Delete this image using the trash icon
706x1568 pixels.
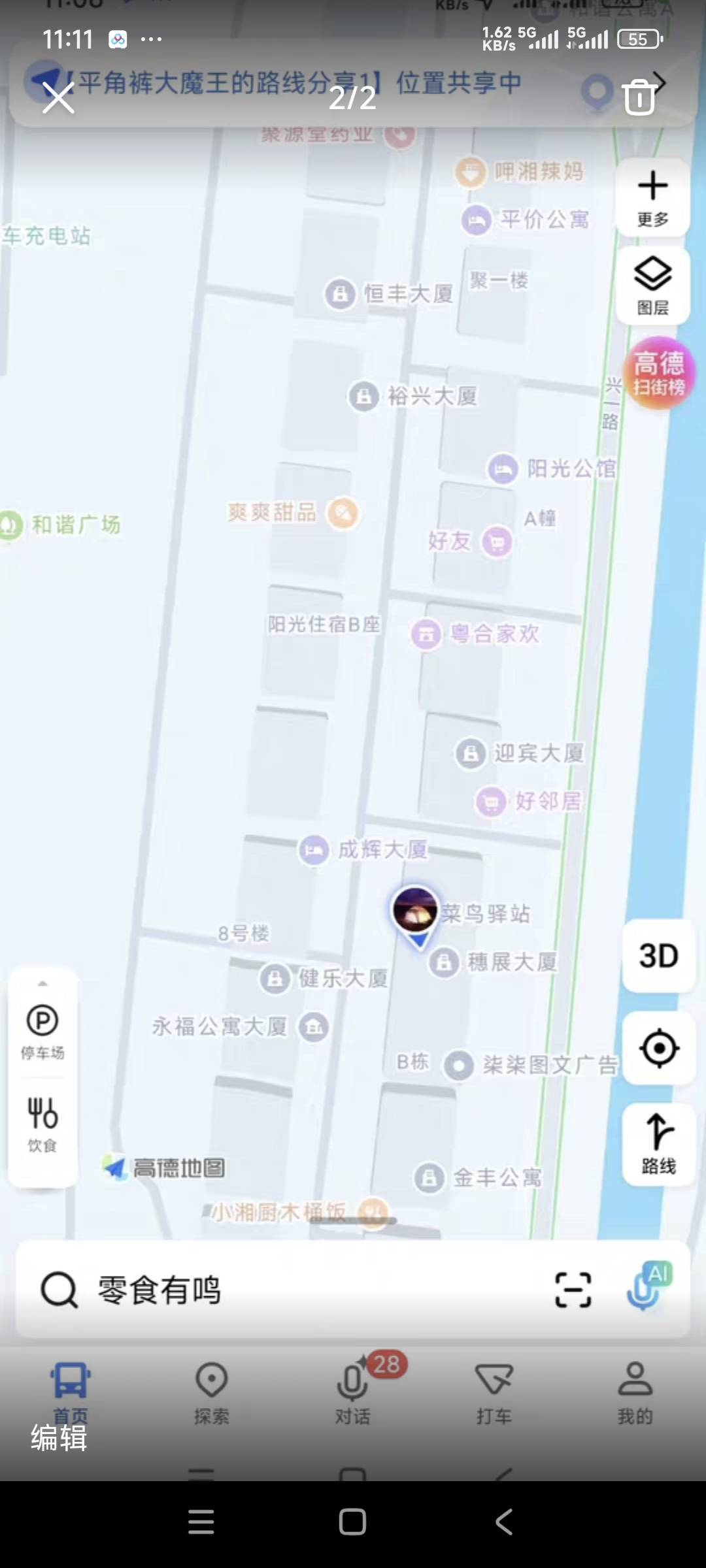pos(639,97)
